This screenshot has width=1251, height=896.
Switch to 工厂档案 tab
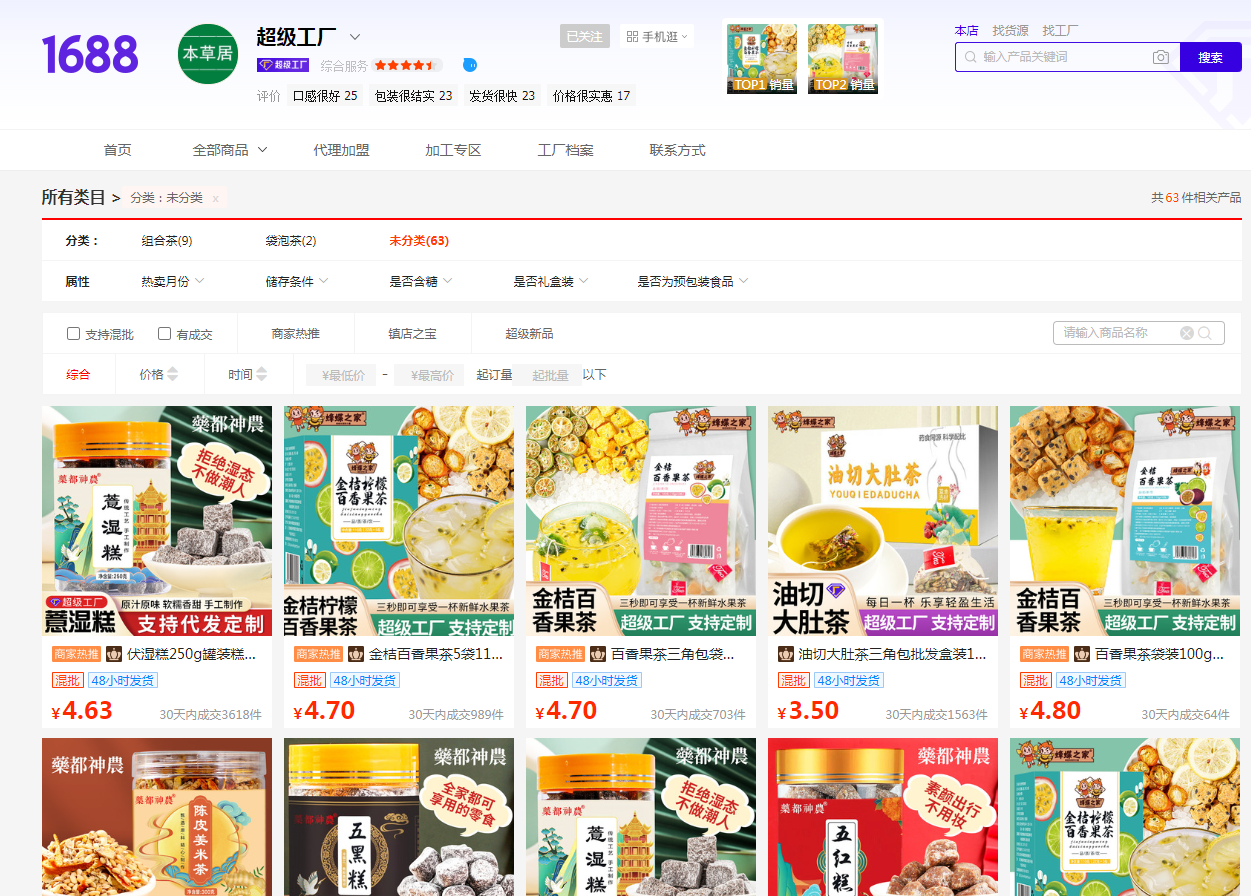pos(565,150)
